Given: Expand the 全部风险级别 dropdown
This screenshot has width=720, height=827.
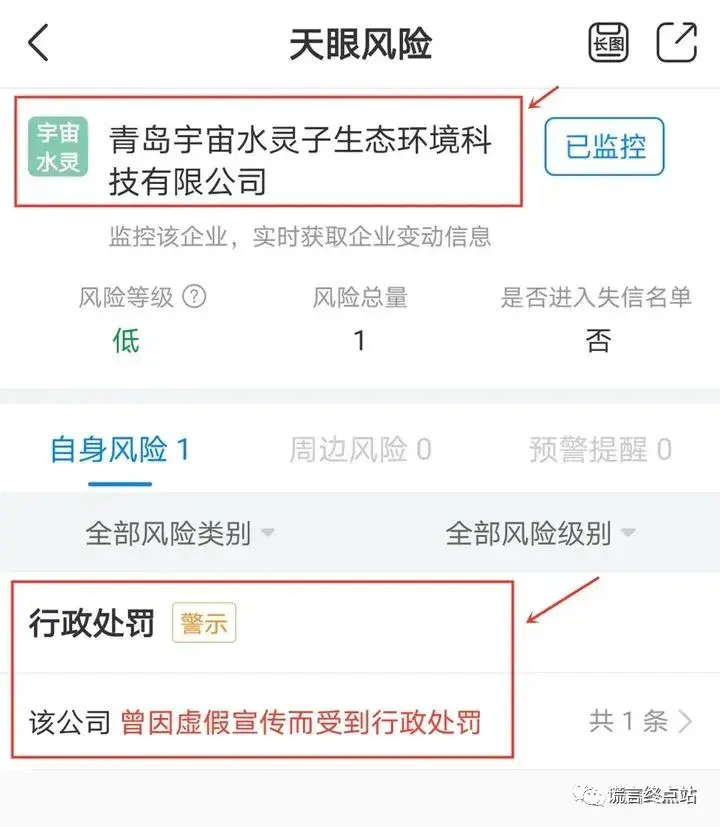Looking at the screenshot, I should click(x=540, y=533).
